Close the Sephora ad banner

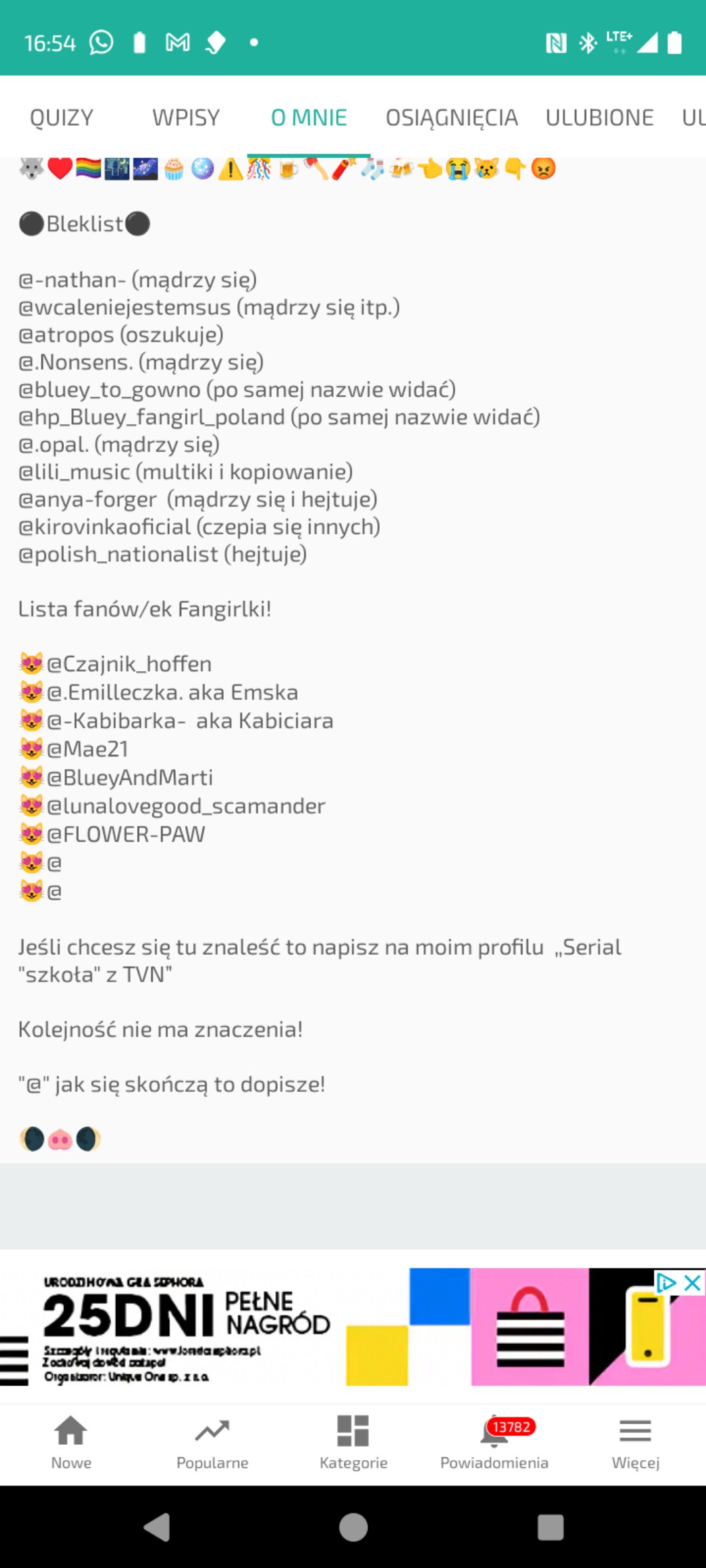[x=693, y=1282]
